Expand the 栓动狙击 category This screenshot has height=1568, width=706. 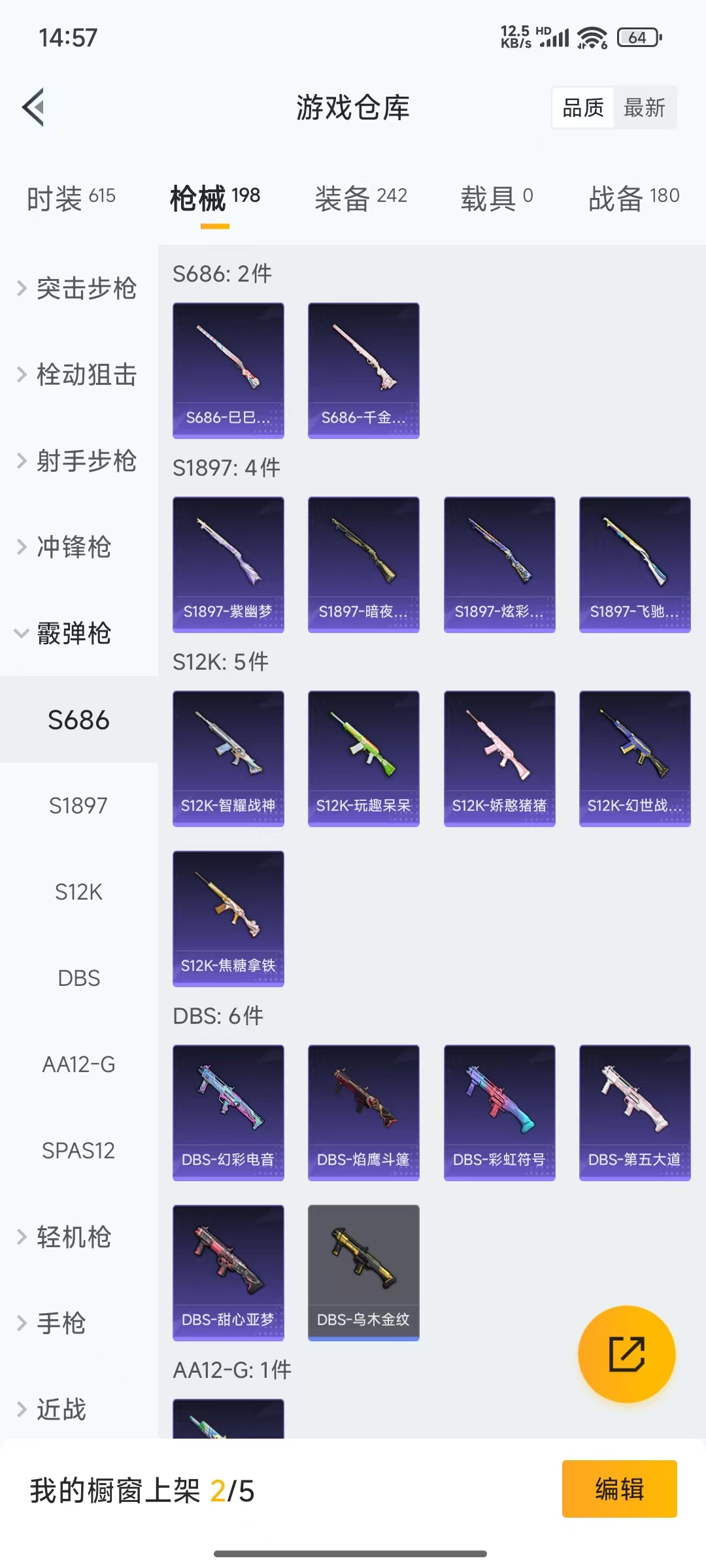78,374
